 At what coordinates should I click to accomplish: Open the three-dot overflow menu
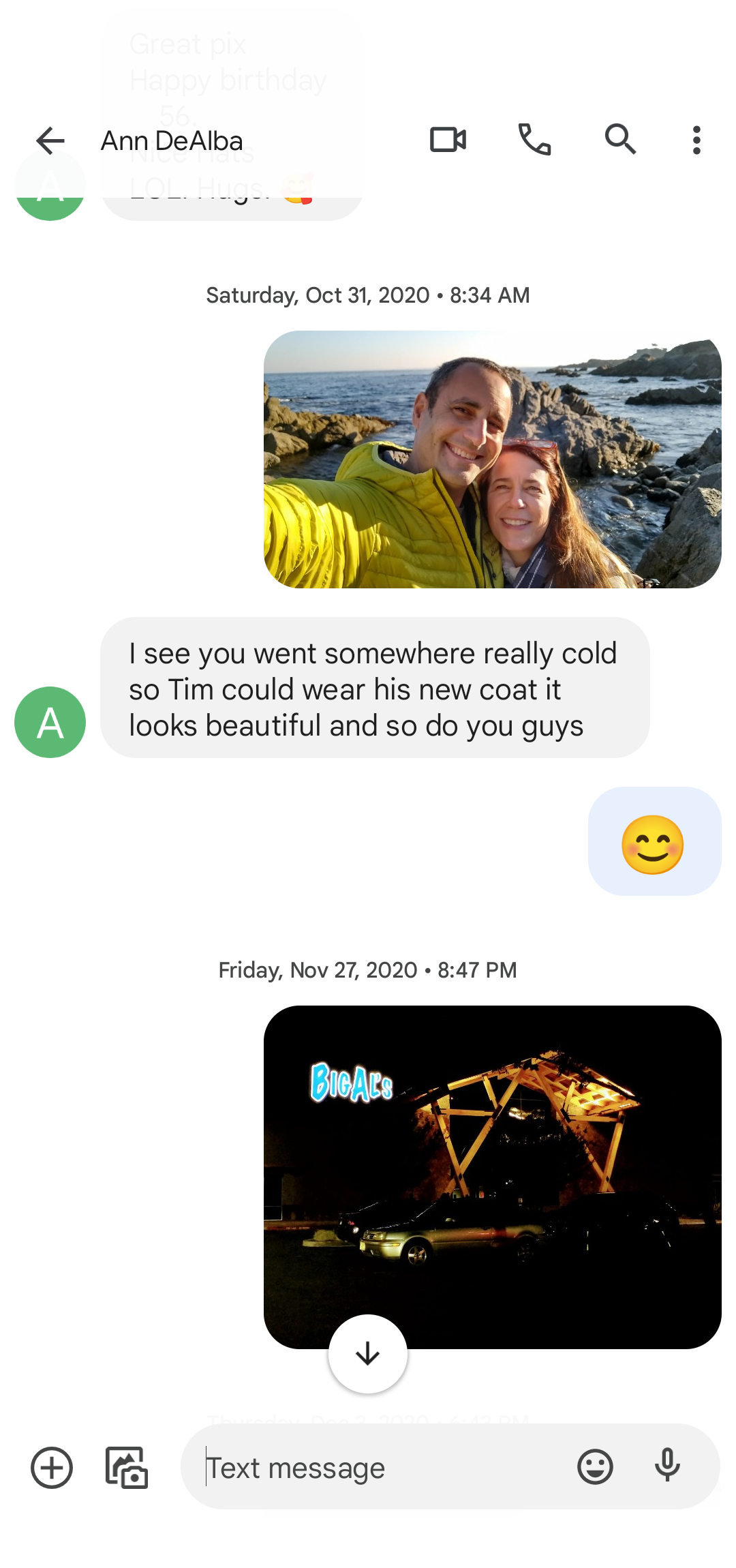(x=696, y=140)
